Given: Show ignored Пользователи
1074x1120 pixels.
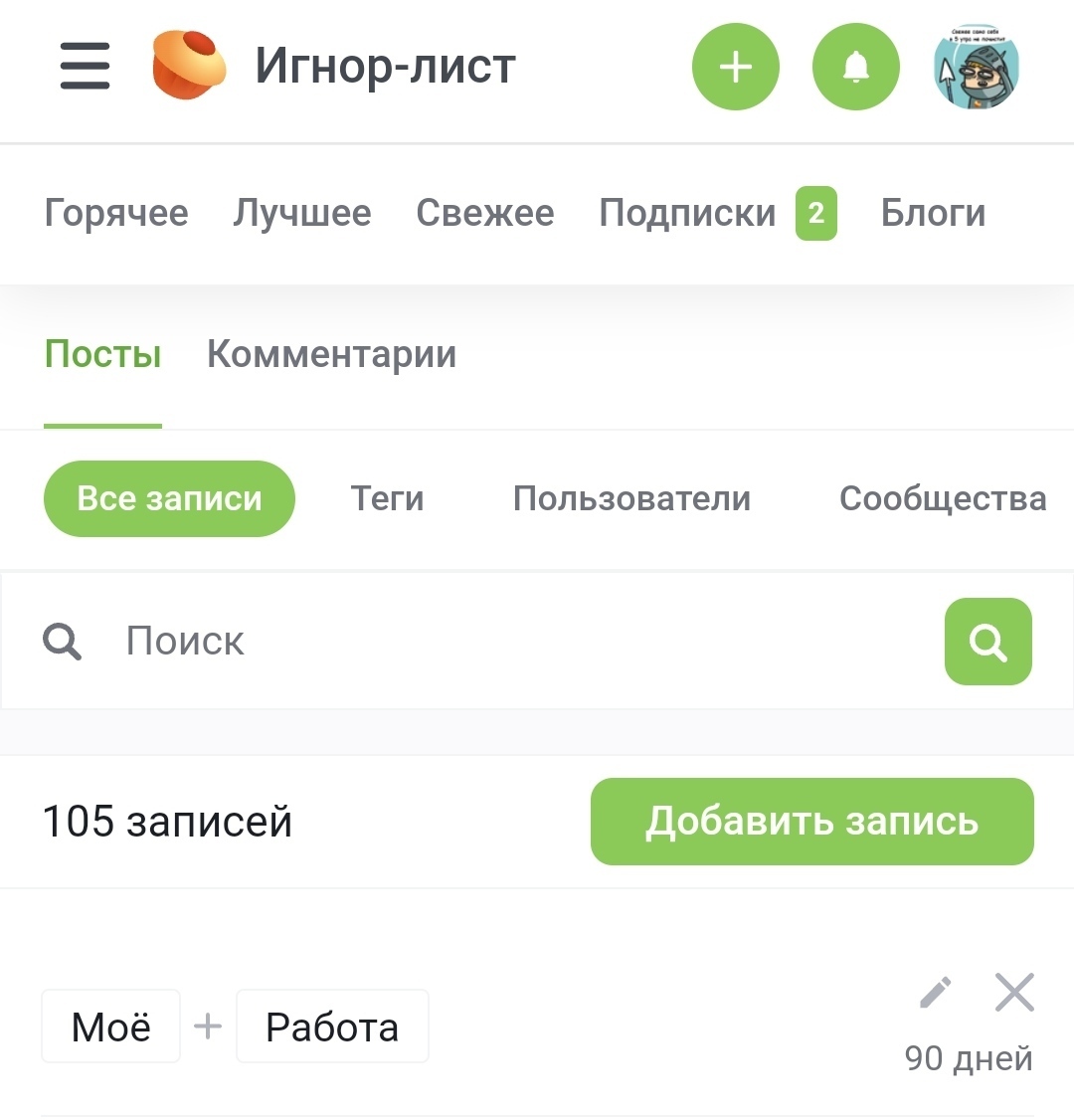Looking at the screenshot, I should click(631, 498).
